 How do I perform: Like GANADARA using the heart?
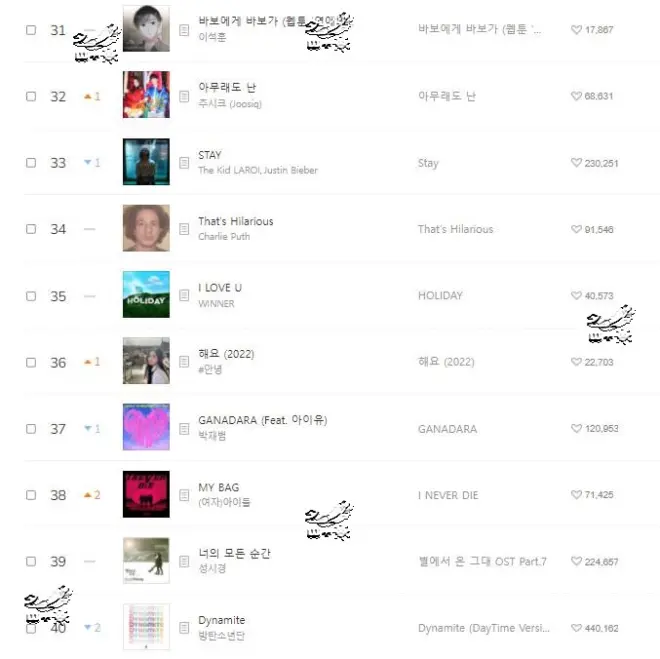coord(576,429)
